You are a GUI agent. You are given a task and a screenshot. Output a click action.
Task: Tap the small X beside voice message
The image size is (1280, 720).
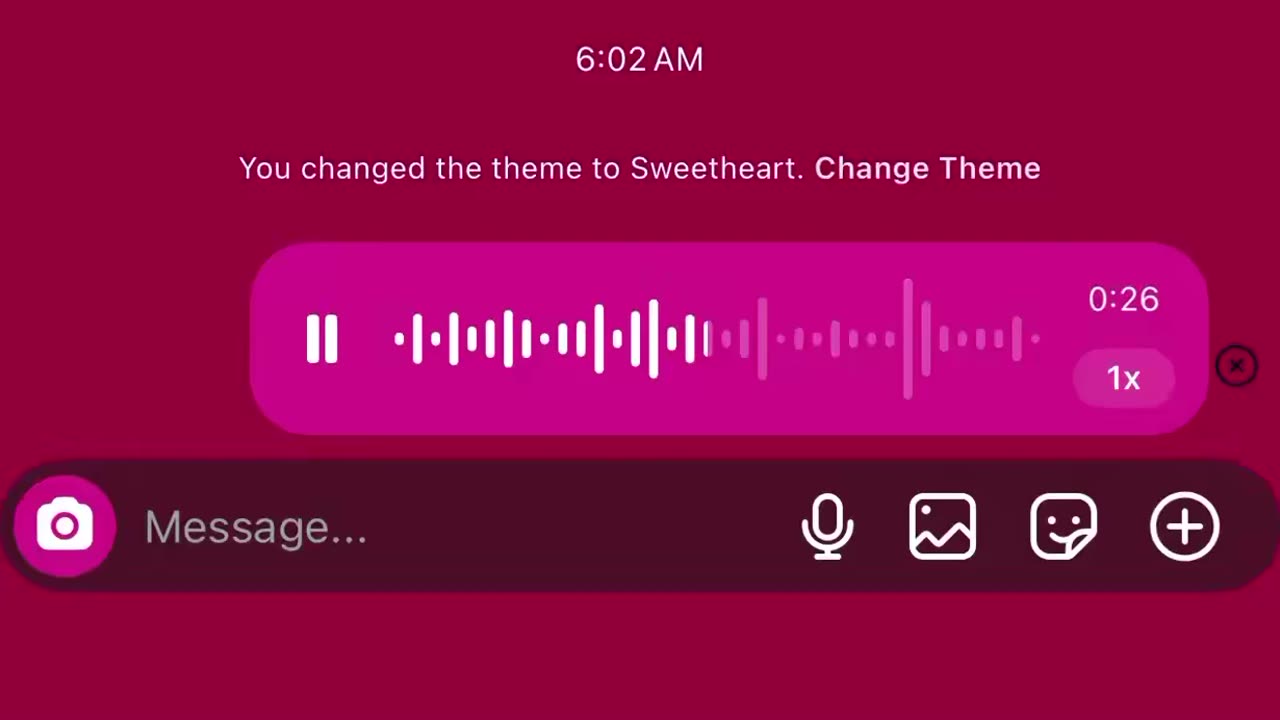1237,366
